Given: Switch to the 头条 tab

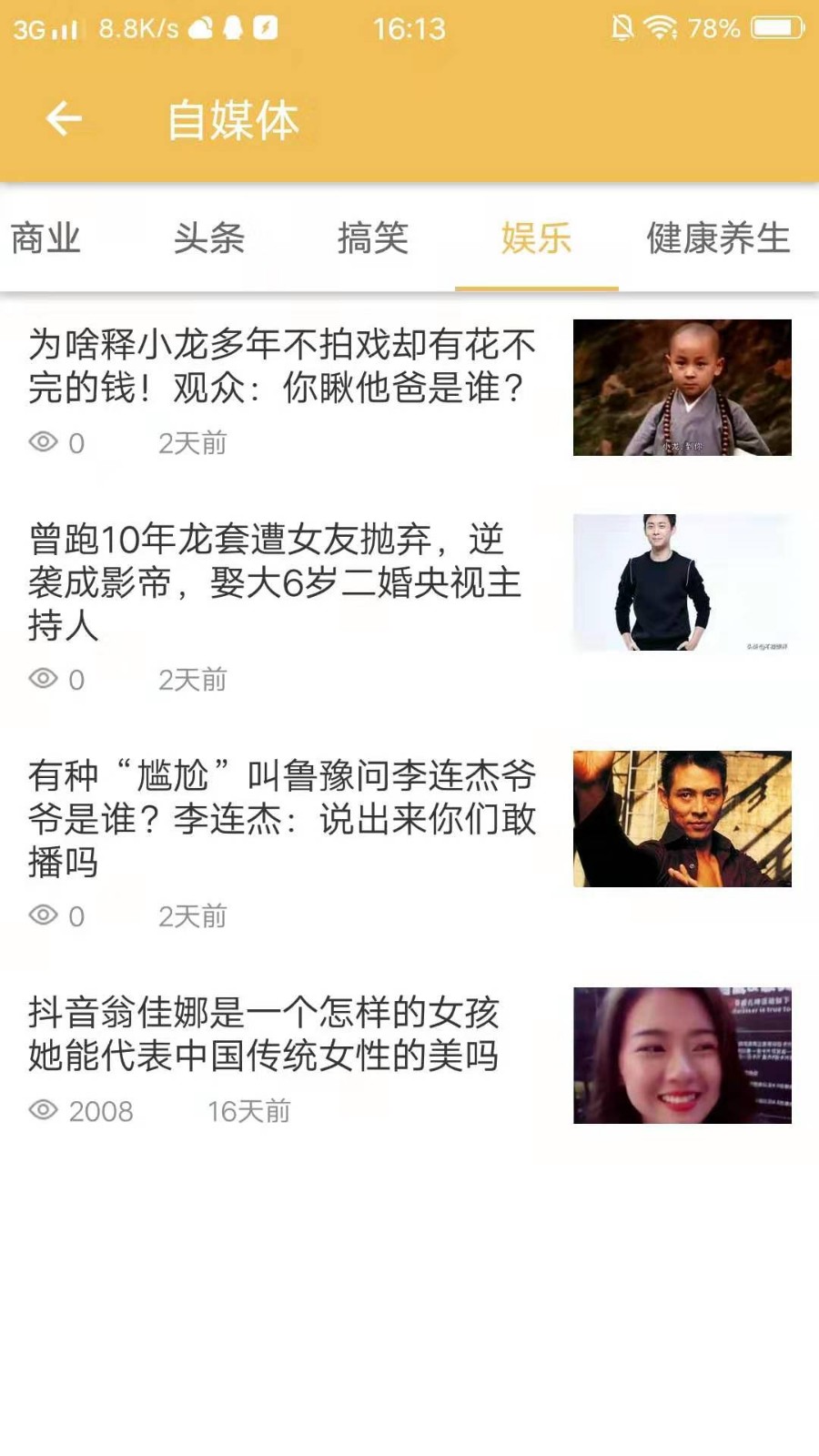Looking at the screenshot, I should coord(209,238).
